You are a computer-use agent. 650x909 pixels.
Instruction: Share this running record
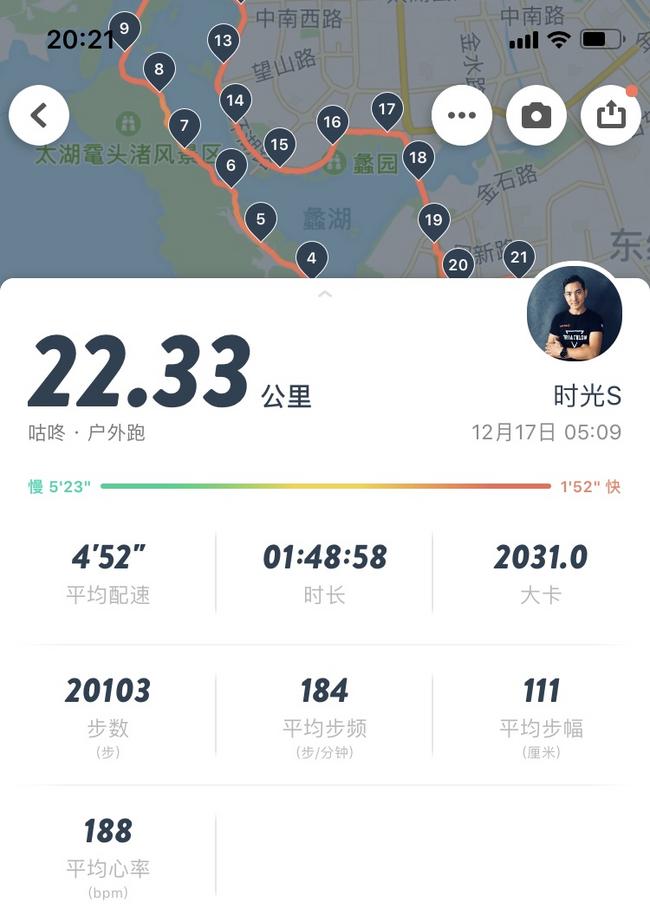tap(610, 115)
